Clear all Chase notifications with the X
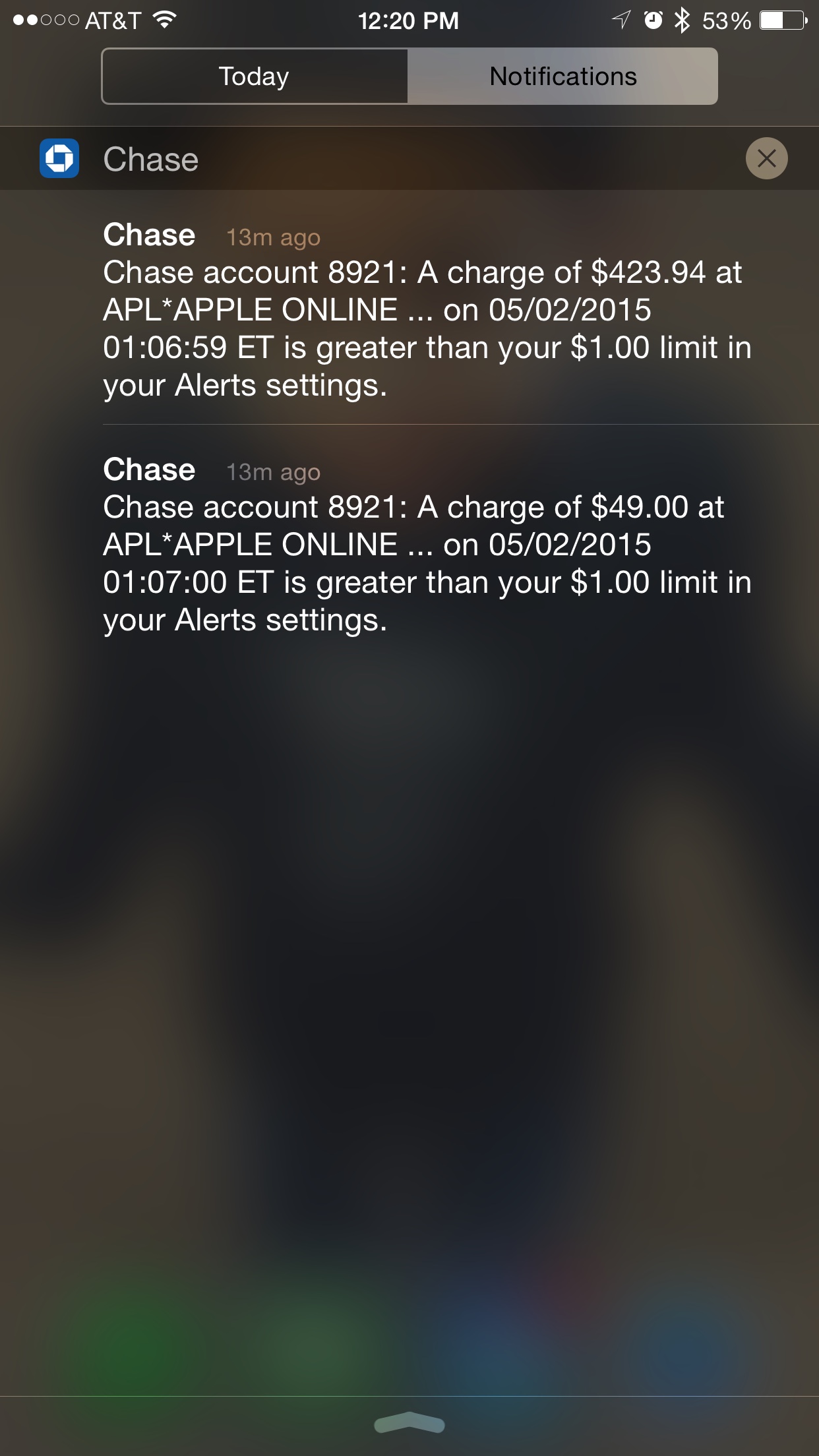 [766, 158]
